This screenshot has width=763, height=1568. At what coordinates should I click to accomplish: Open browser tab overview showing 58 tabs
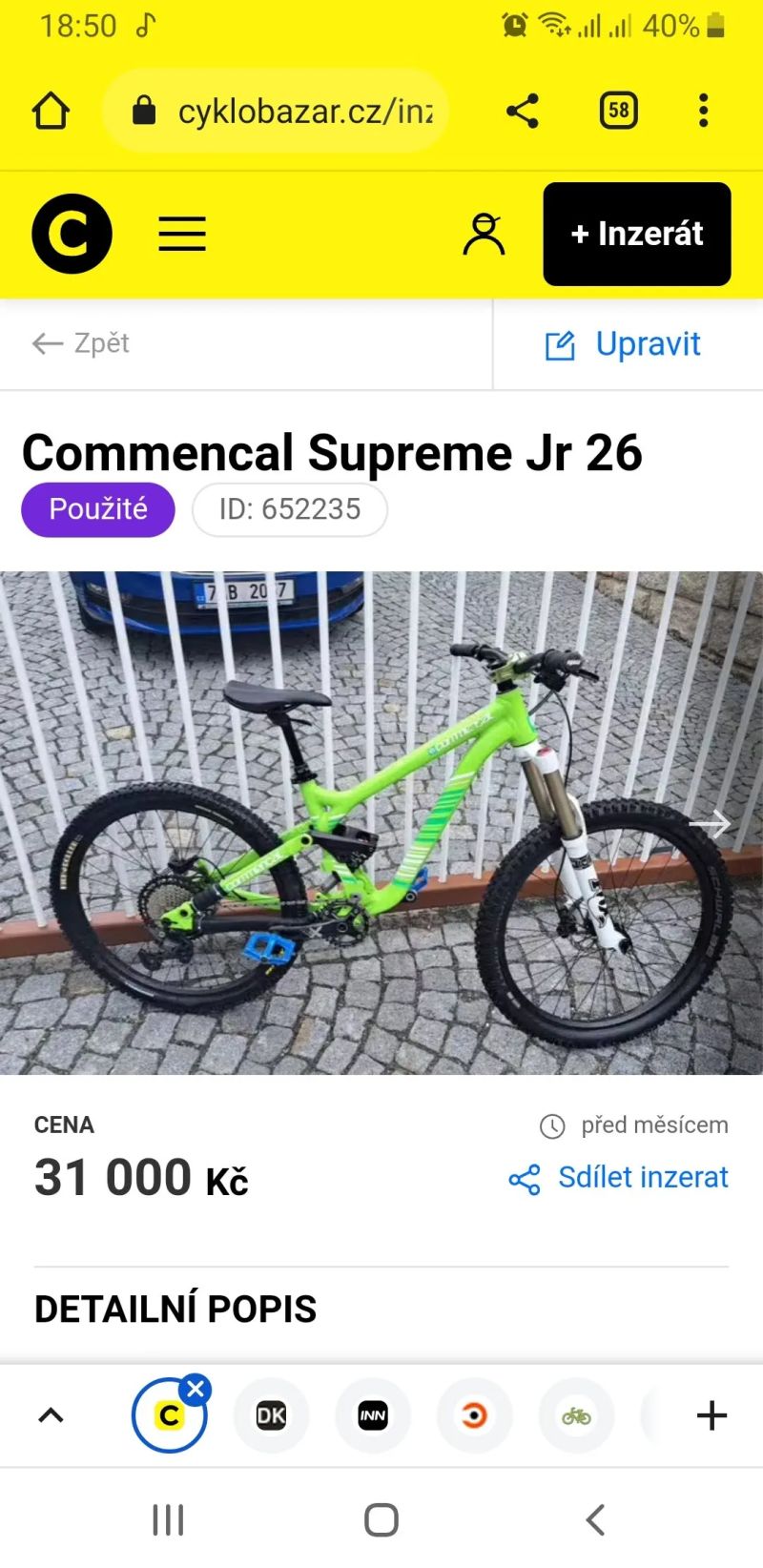point(617,111)
